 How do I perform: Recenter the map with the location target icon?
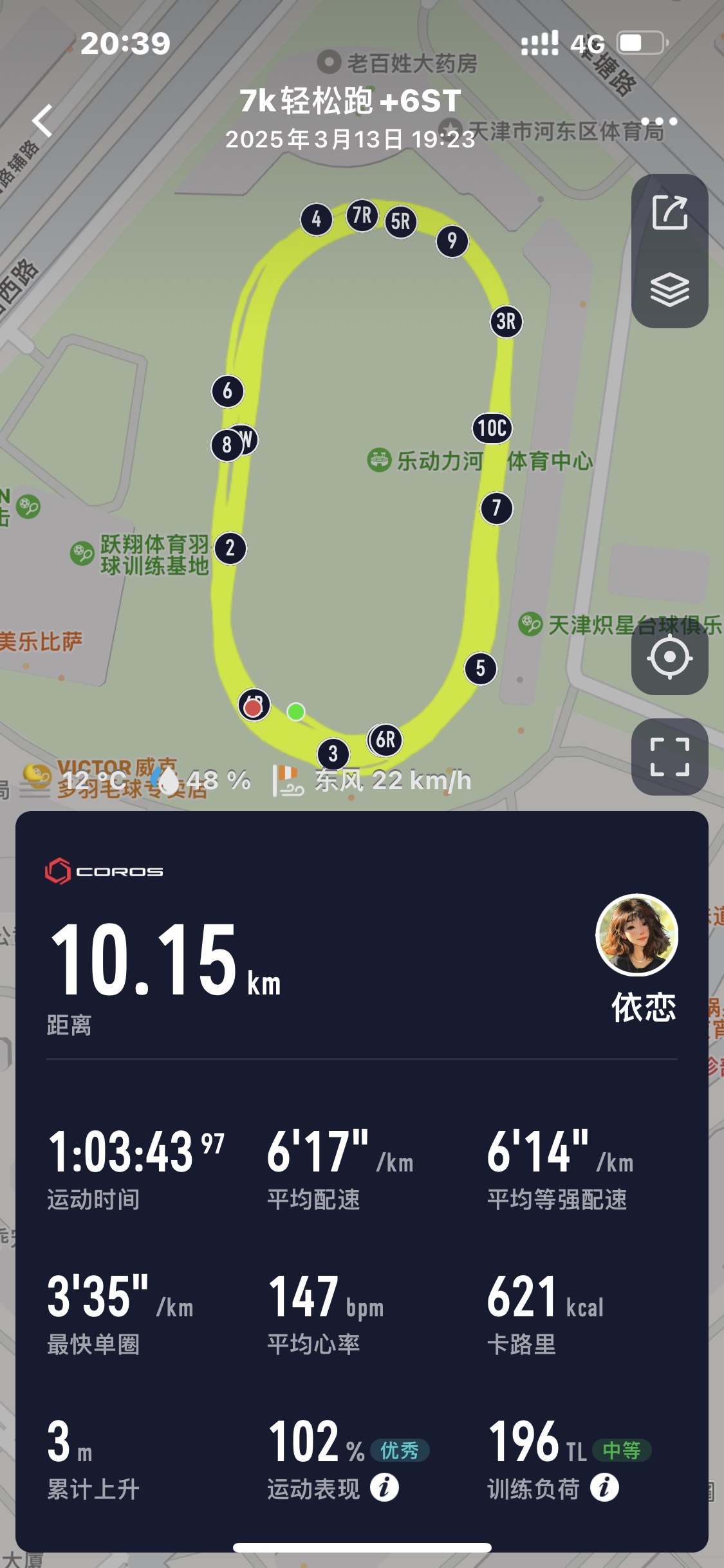(x=670, y=657)
